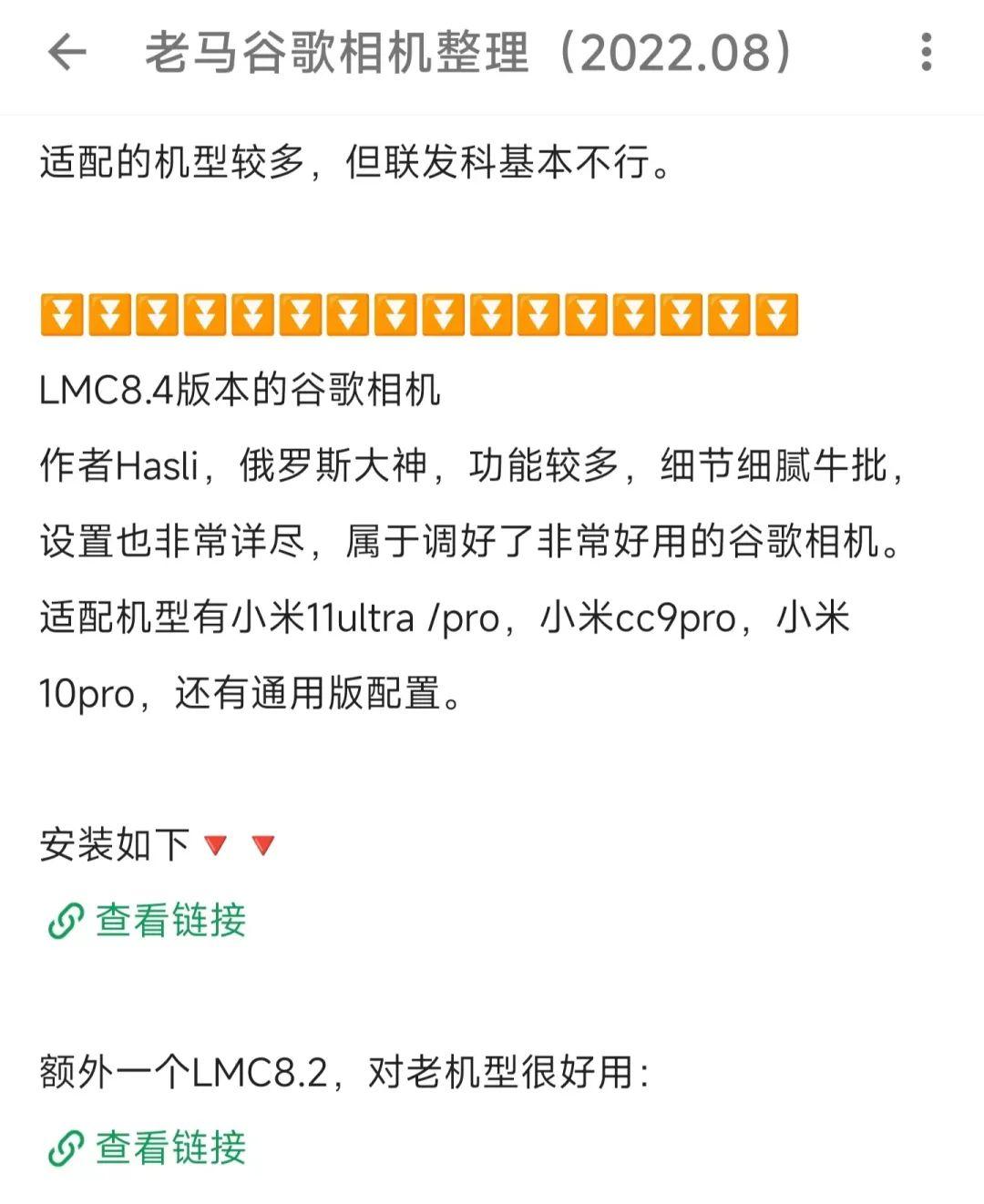Open 查看链接 under the LMC8.4 install section
This screenshot has width=984, height=1204.
148,920
